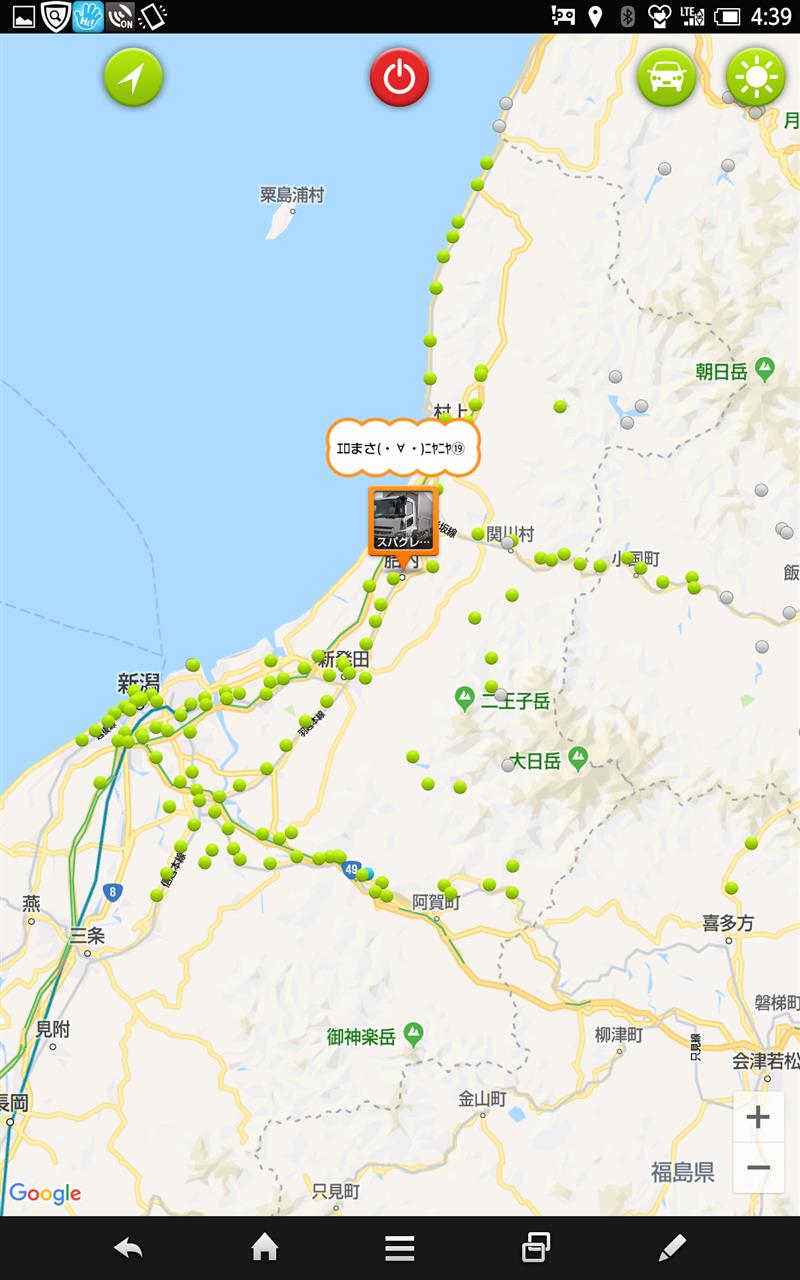Tap the red power button
The image size is (800, 1280).
[399, 77]
